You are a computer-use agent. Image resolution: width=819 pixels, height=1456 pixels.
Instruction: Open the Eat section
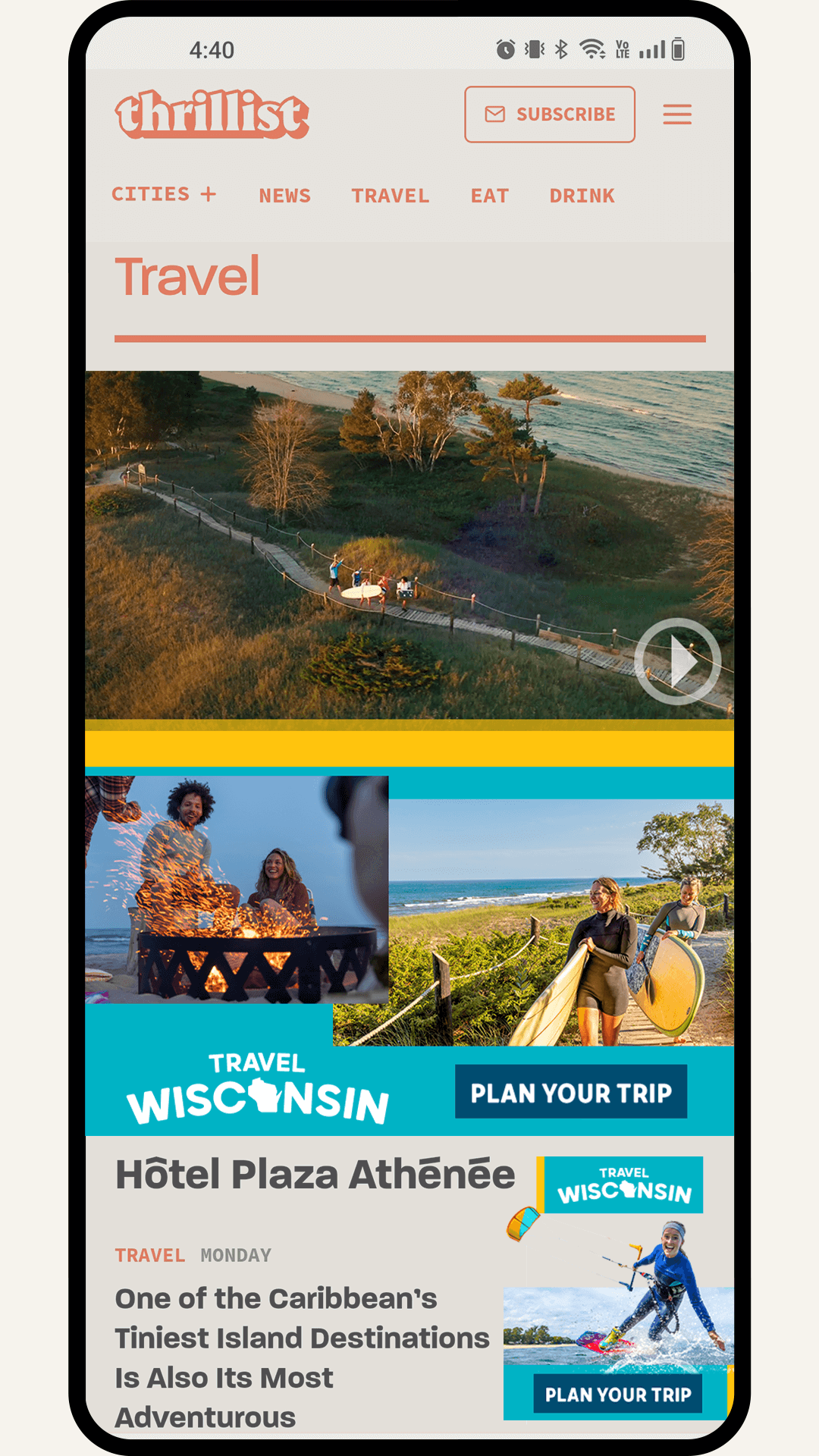[489, 196]
